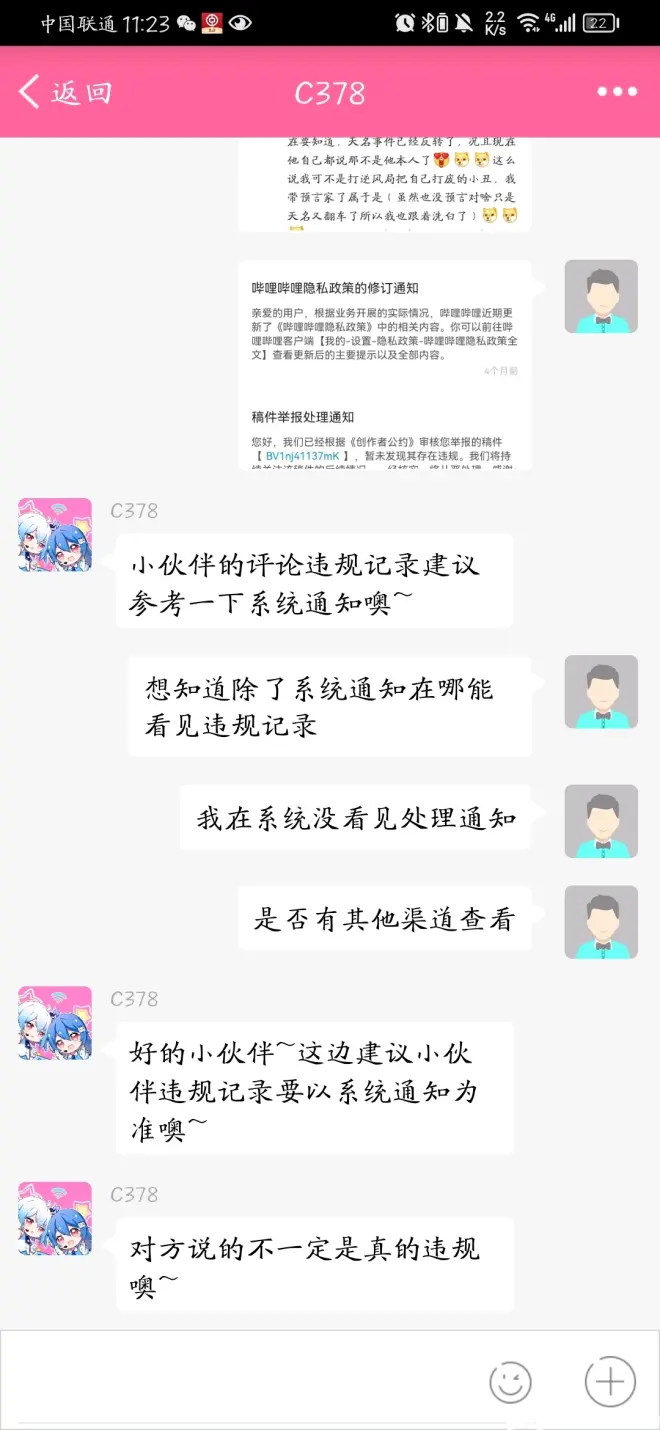Viewport: 660px width, 1430px height.
Task: Go back using the 返回 arrow
Action: (x=64, y=93)
